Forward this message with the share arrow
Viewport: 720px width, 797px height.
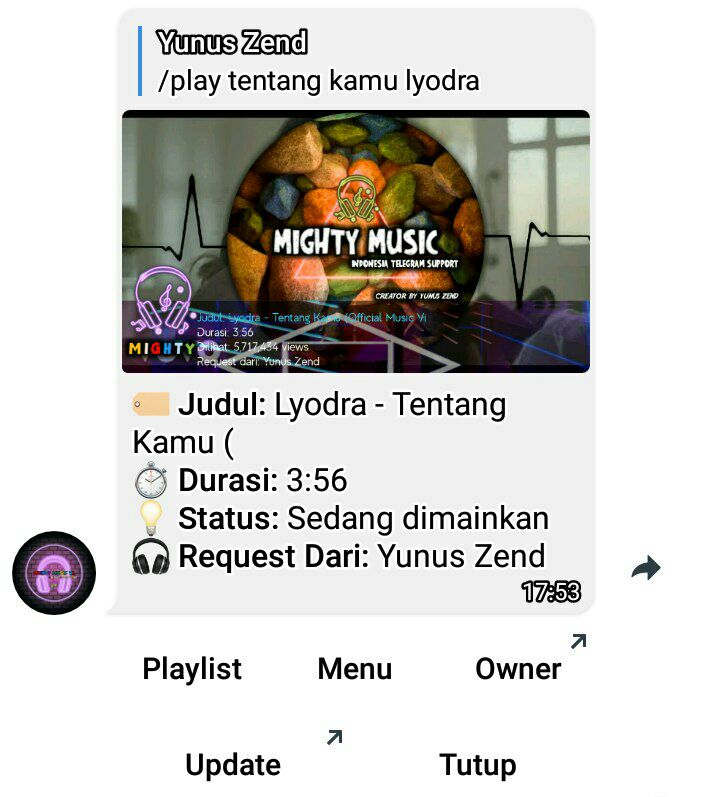(x=646, y=569)
